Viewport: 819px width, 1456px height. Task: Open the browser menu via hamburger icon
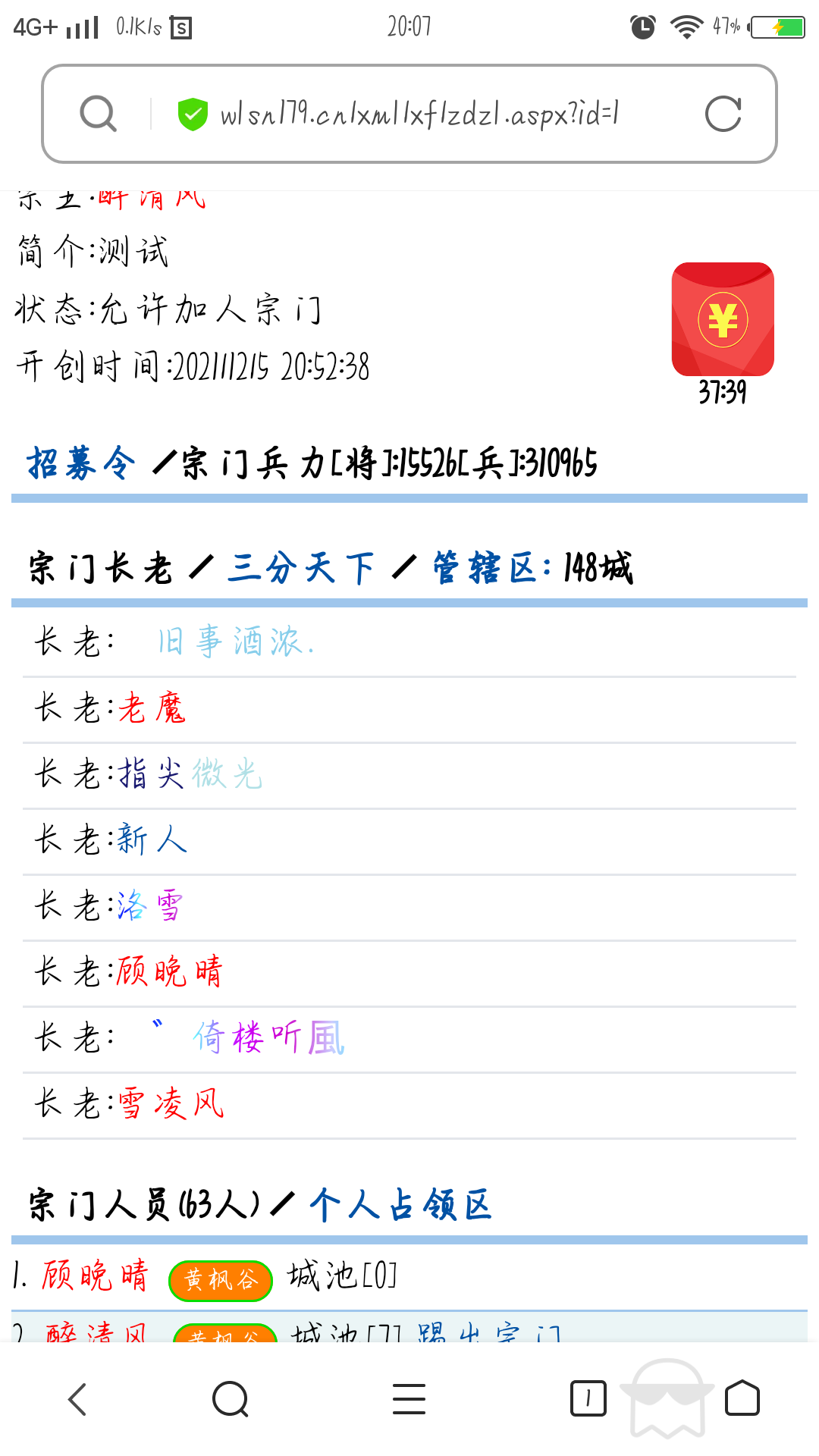[x=409, y=1399]
